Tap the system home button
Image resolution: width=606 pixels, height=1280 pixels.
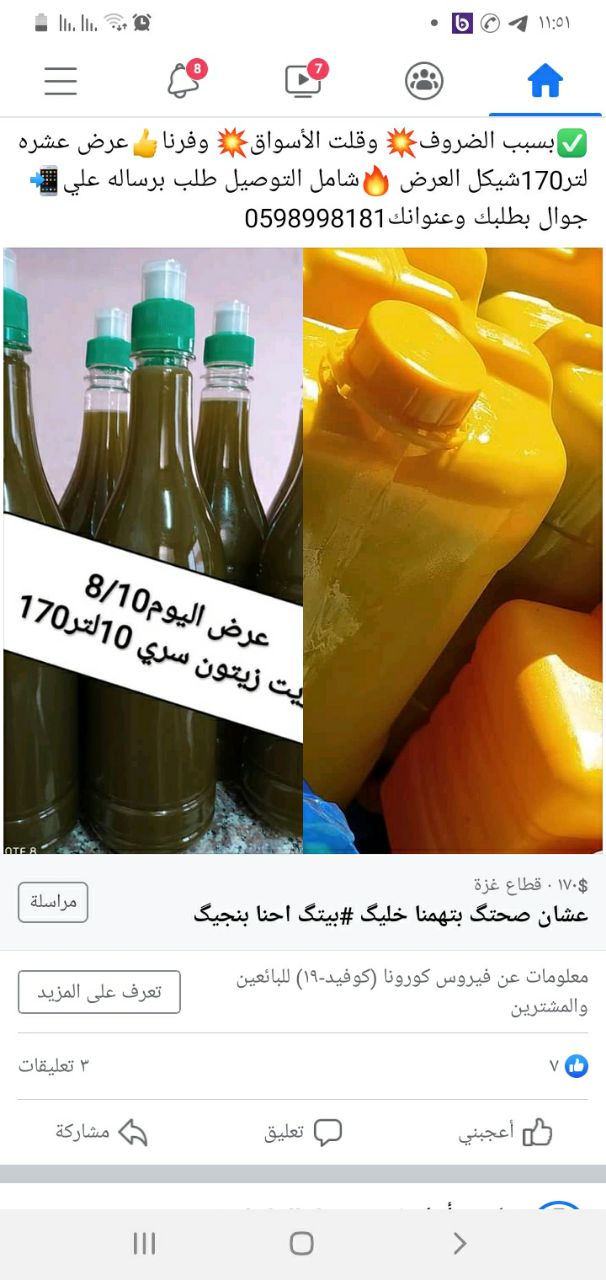pos(302,1243)
